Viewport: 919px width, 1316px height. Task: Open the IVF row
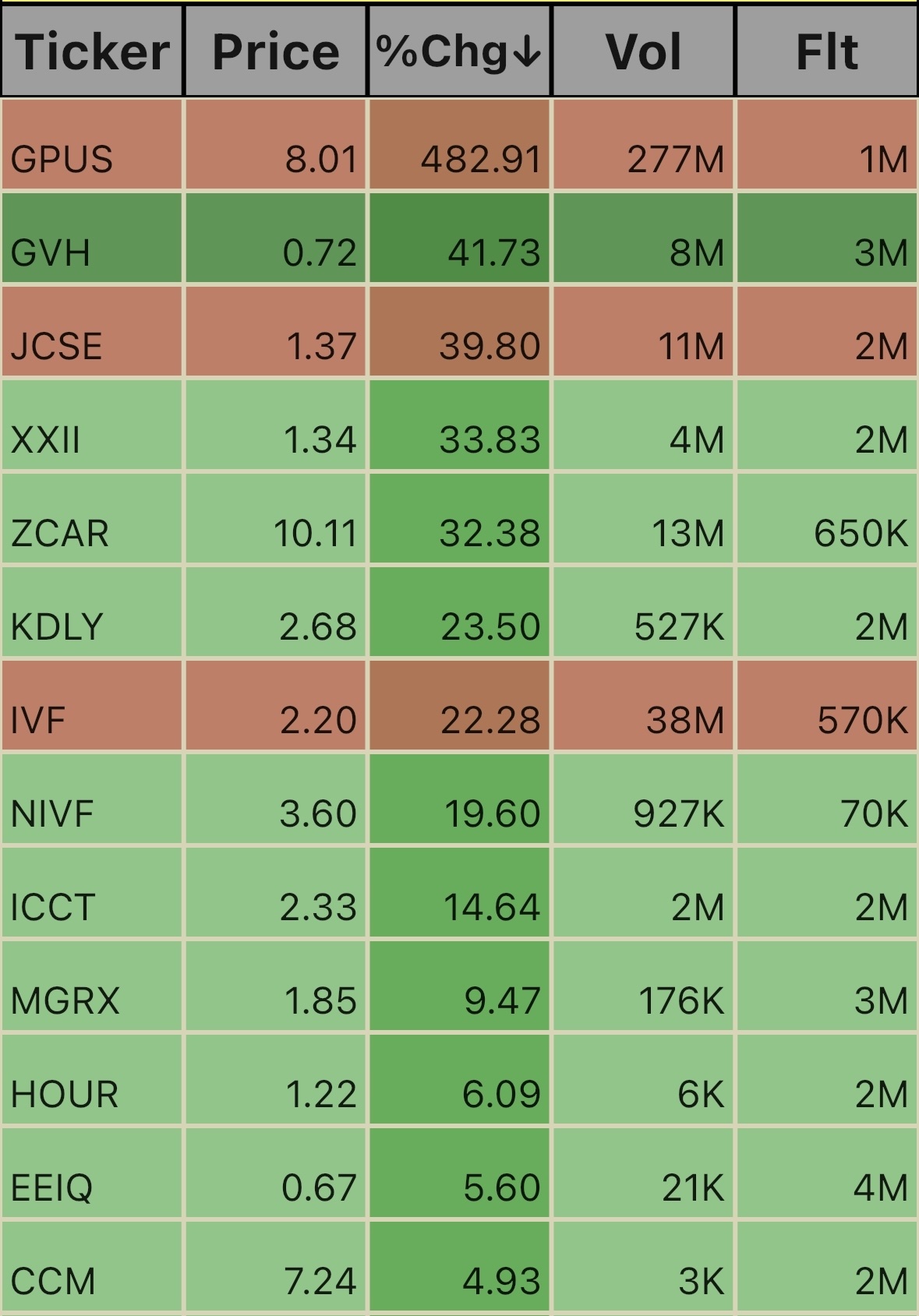[38, 720]
